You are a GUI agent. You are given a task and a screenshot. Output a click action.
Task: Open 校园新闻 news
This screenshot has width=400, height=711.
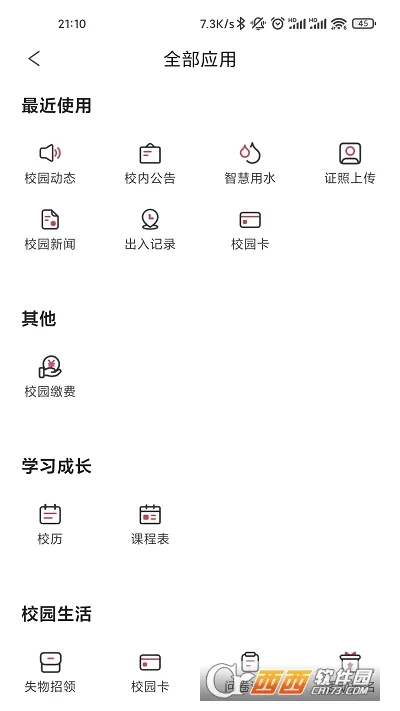(x=50, y=229)
